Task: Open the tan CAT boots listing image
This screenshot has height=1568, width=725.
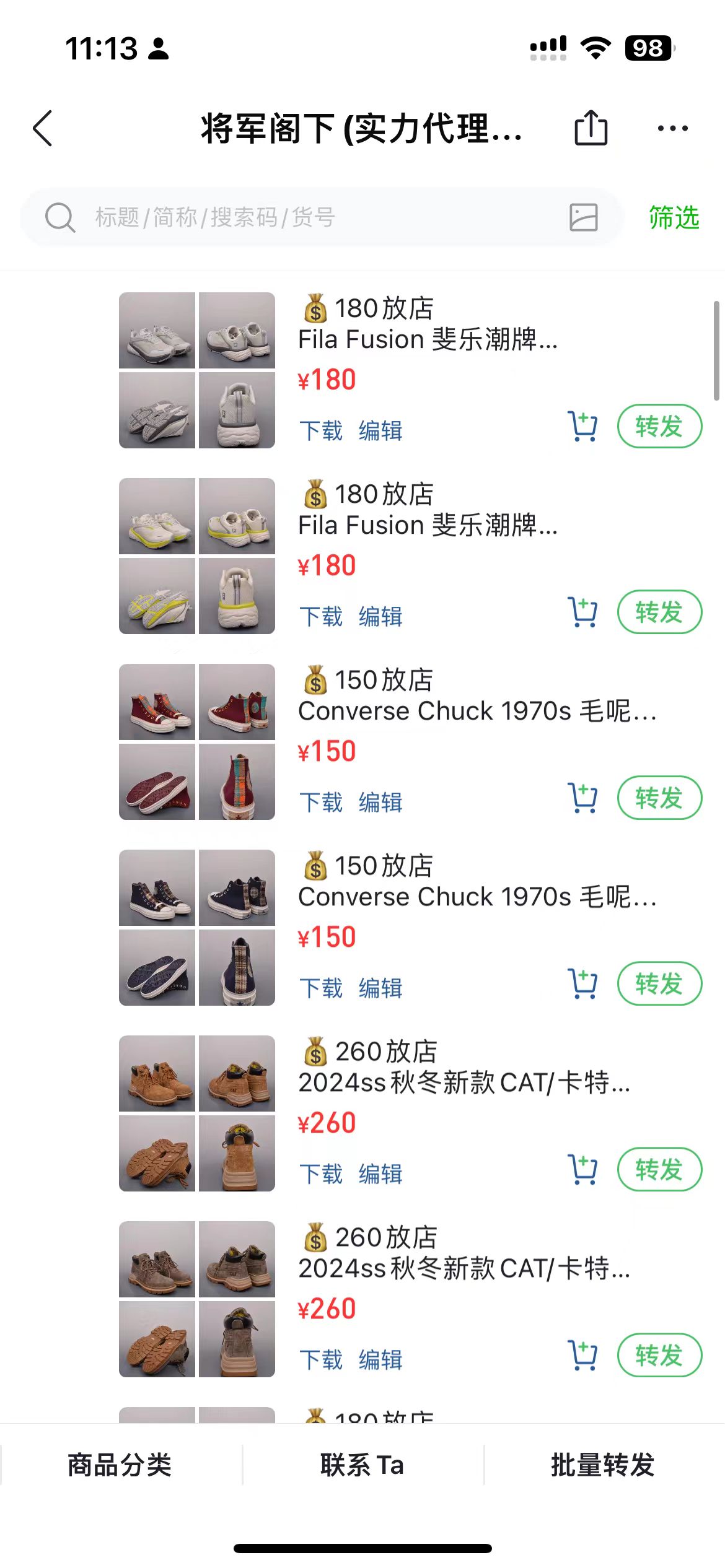Action: coord(197,1113)
